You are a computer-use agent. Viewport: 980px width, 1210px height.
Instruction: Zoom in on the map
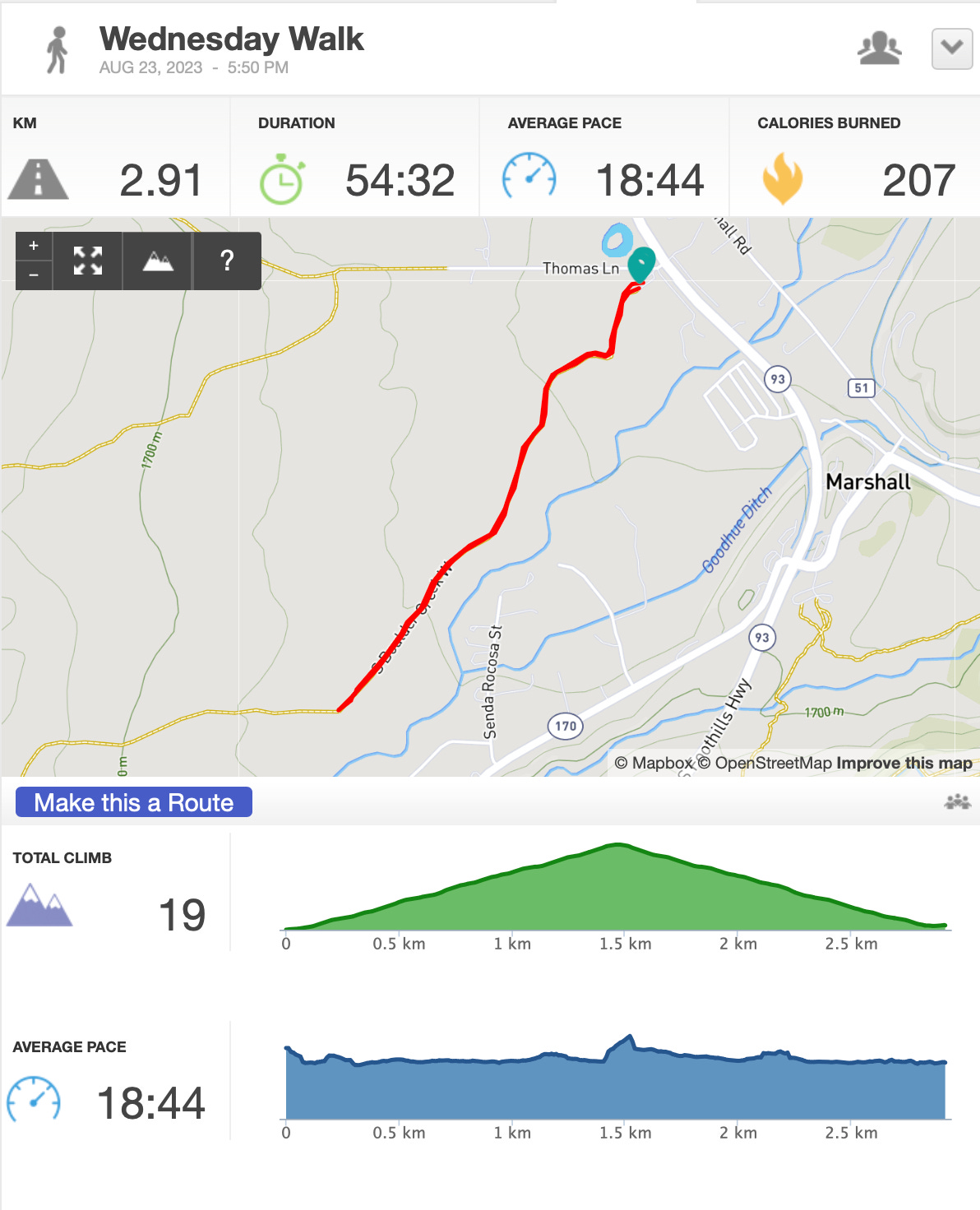pyautogui.click(x=34, y=246)
